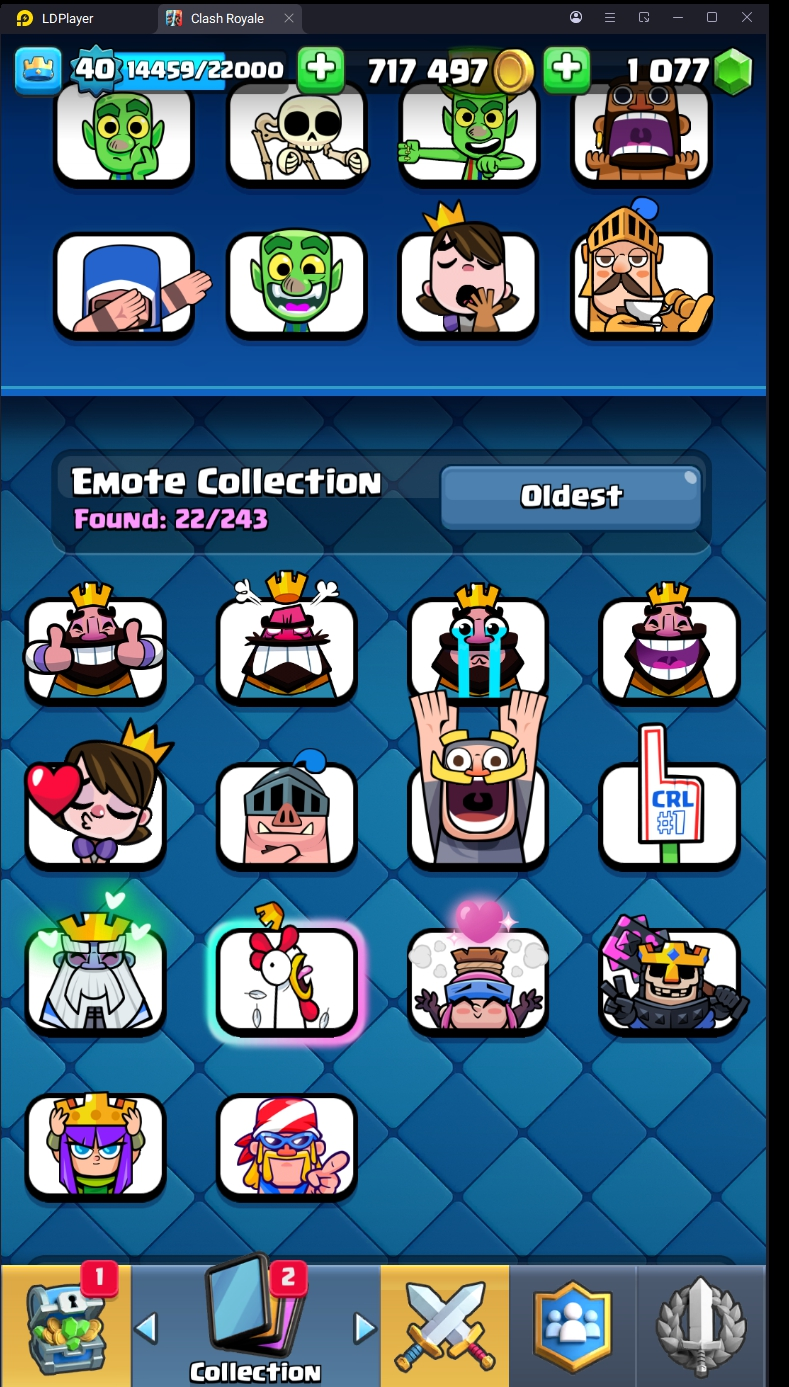Tap the highlighted chicken emote
Screen dimensions: 789x1387
pyautogui.click(x=287, y=980)
